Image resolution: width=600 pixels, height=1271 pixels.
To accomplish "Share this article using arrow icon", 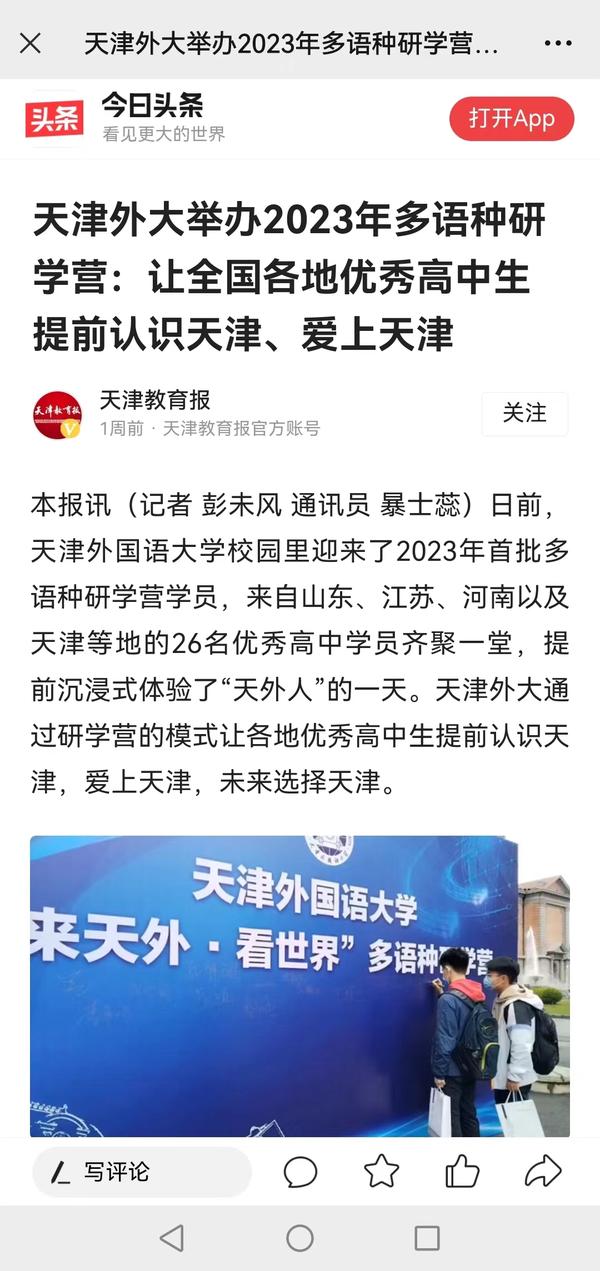I will (542, 1171).
